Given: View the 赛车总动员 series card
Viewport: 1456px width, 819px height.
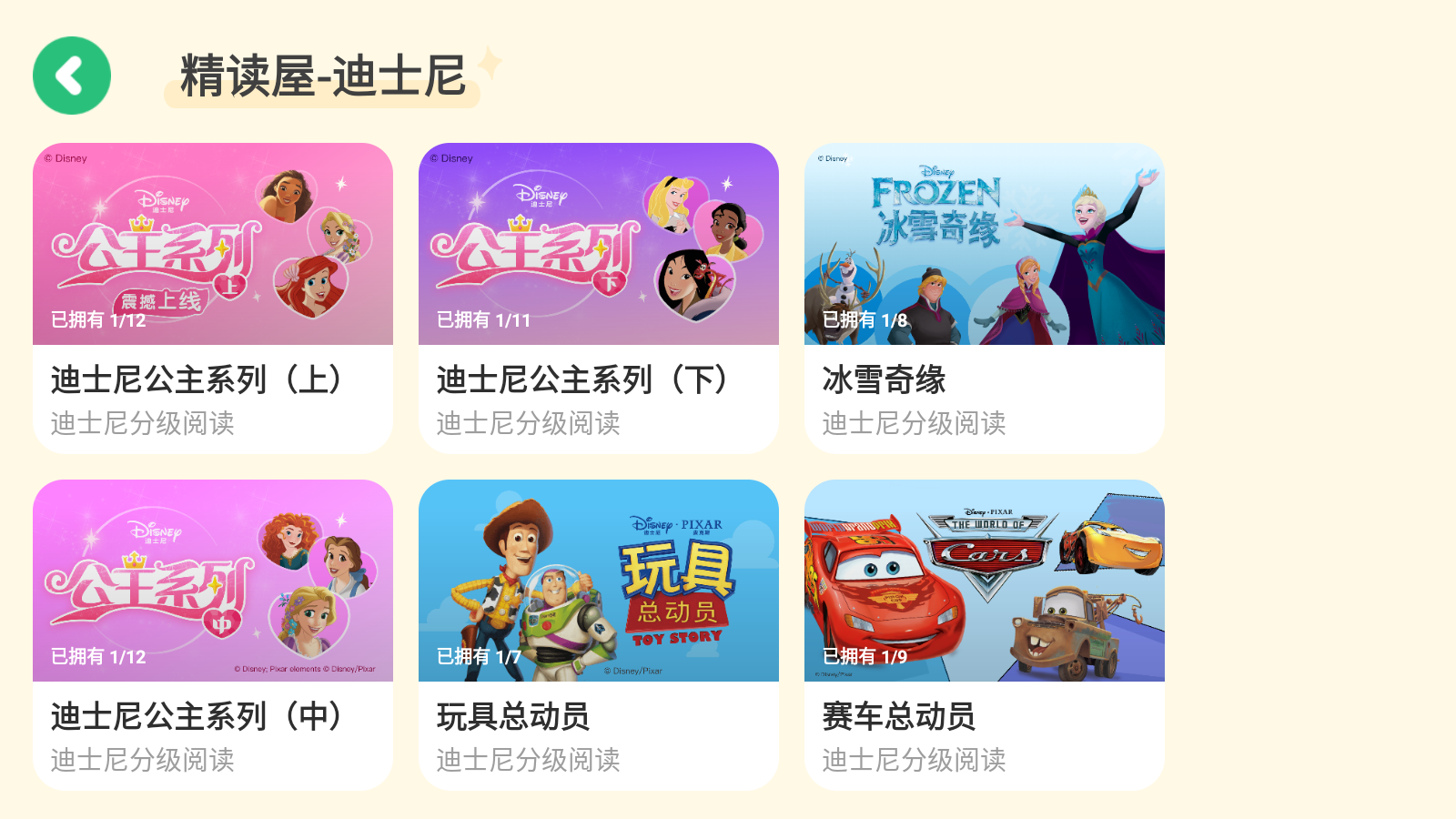Looking at the screenshot, I should (x=985, y=634).
